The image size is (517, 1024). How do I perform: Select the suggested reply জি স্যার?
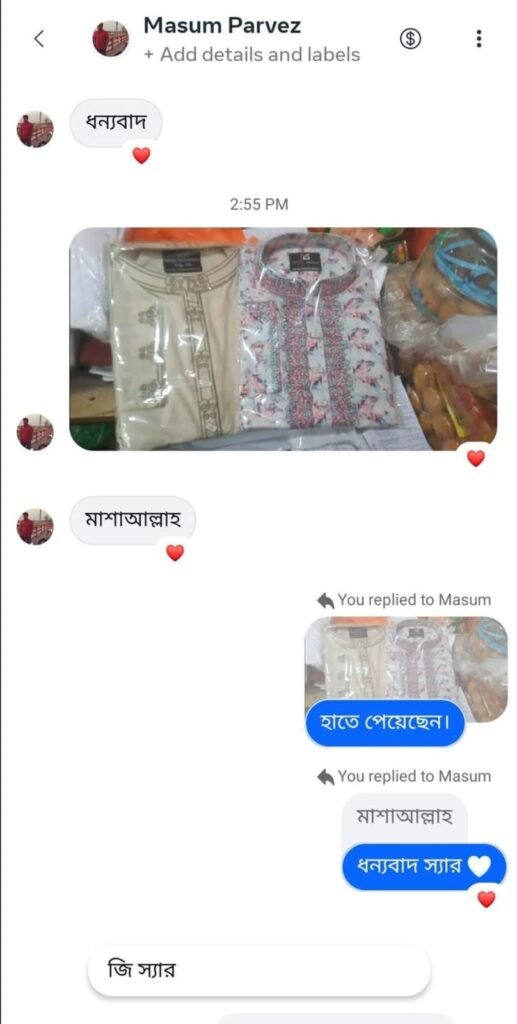[x=259, y=970]
